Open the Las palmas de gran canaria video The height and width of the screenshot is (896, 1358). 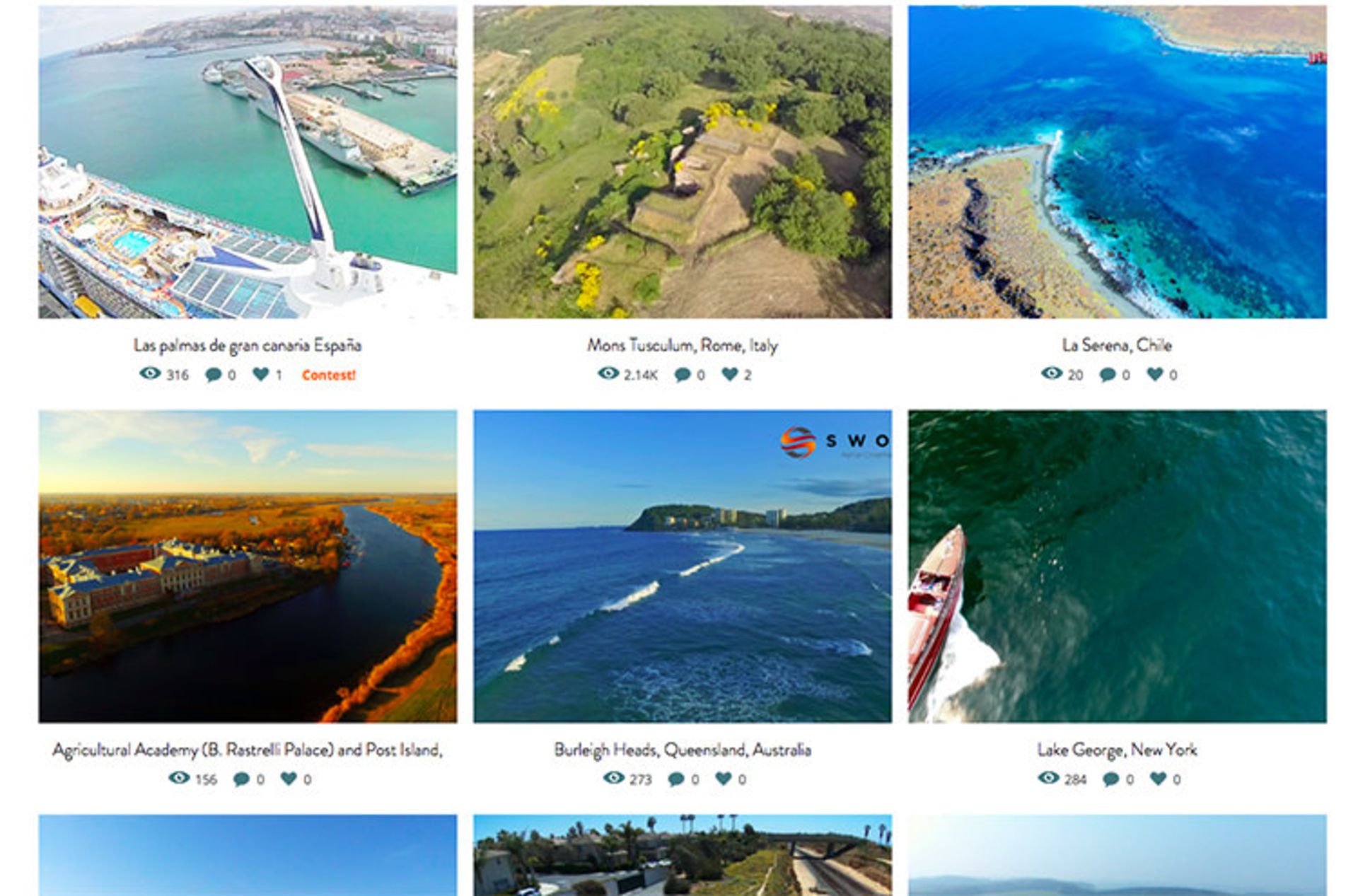tap(248, 163)
